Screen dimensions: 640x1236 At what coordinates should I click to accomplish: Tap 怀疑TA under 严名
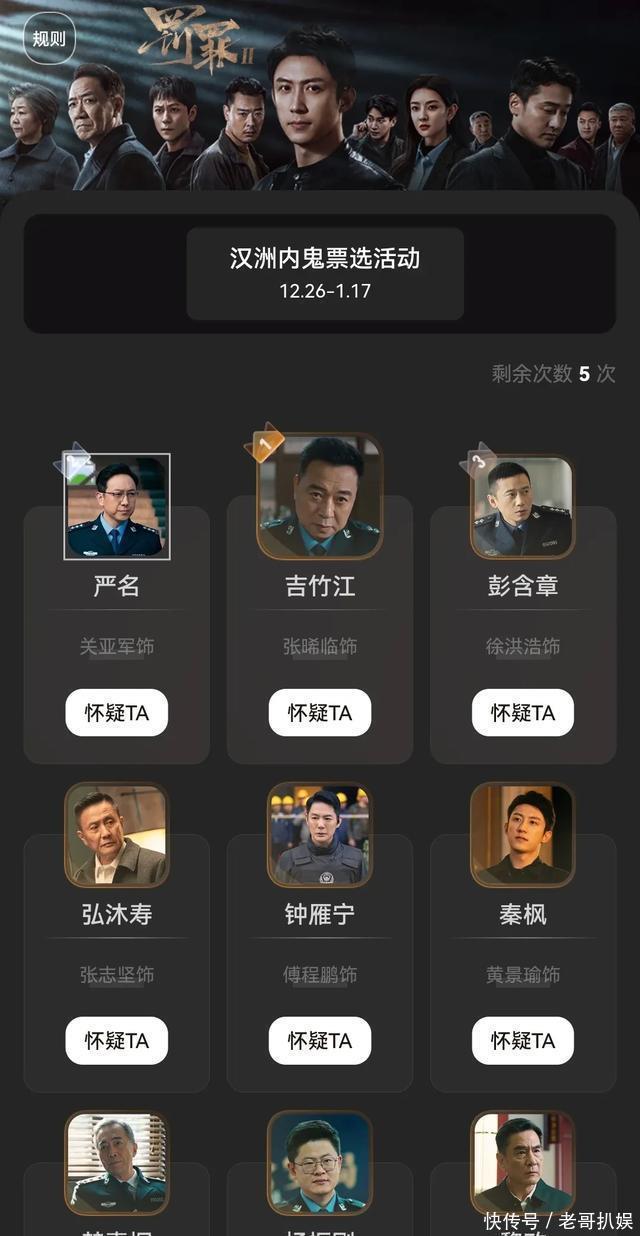point(117,712)
